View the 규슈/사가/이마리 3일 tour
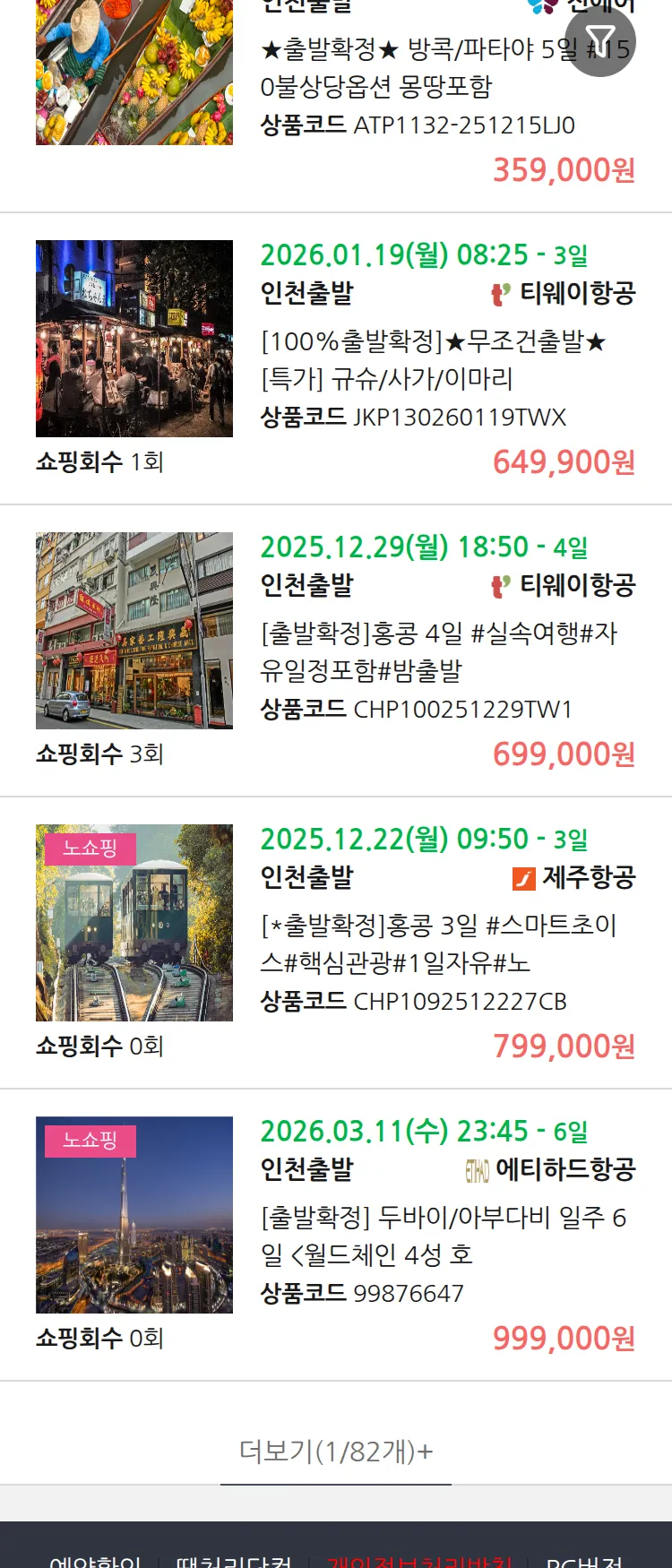Viewport: 672px width, 1568px height. click(x=434, y=359)
